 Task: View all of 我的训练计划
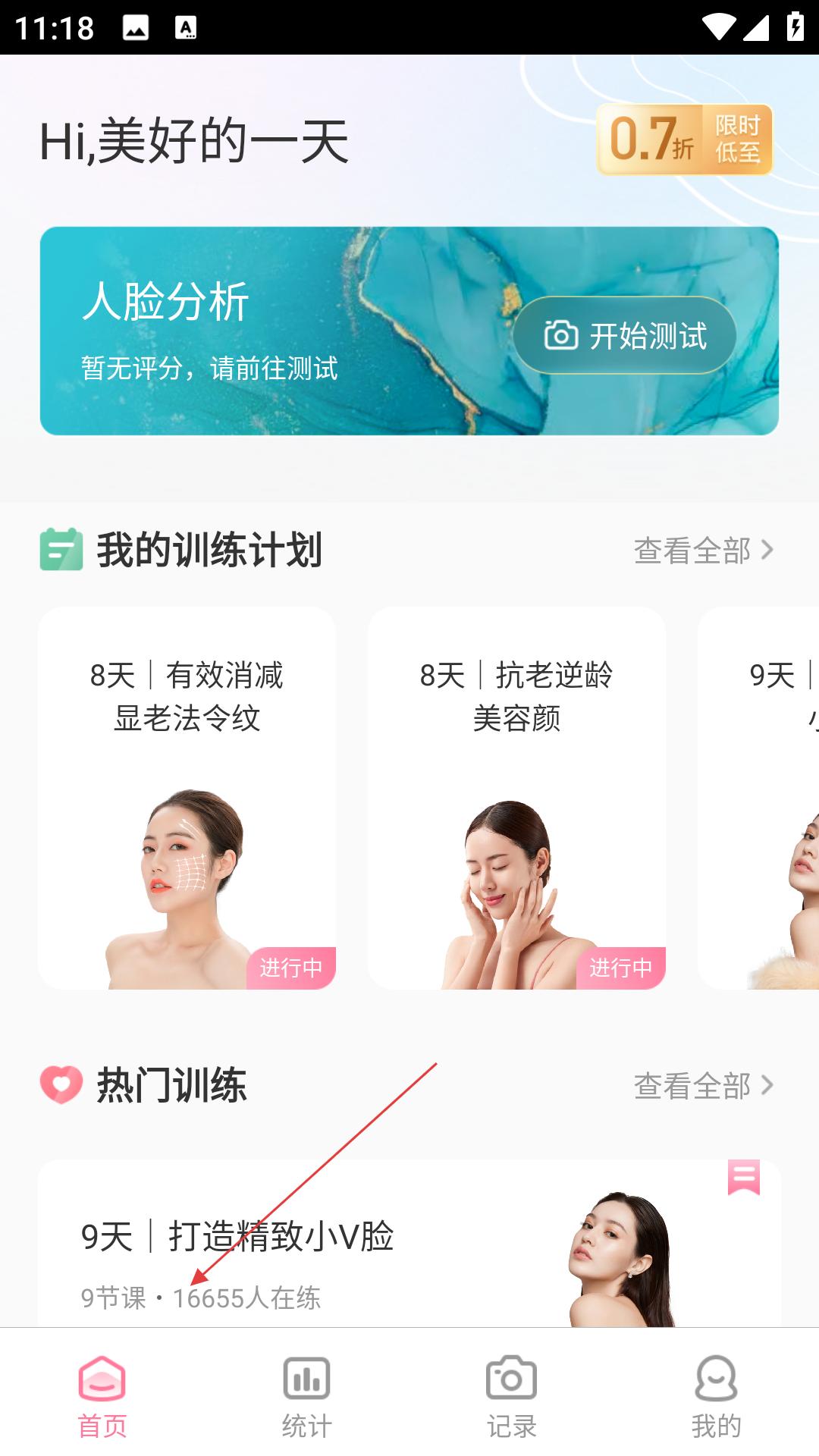(x=703, y=551)
